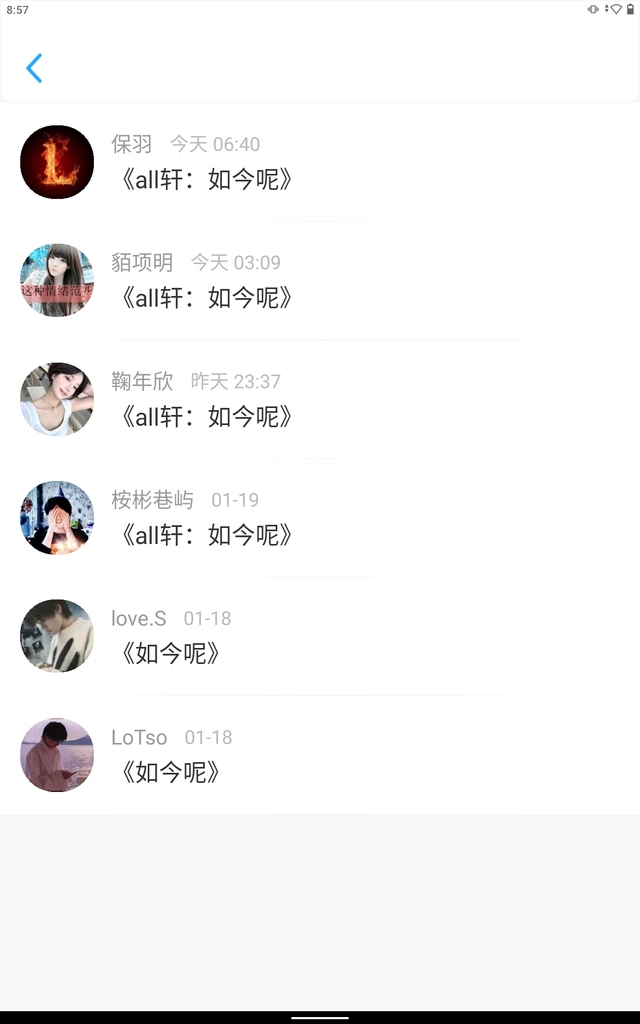The width and height of the screenshot is (640, 1024).
Task: Go back using the blue arrow
Action: tap(34, 68)
